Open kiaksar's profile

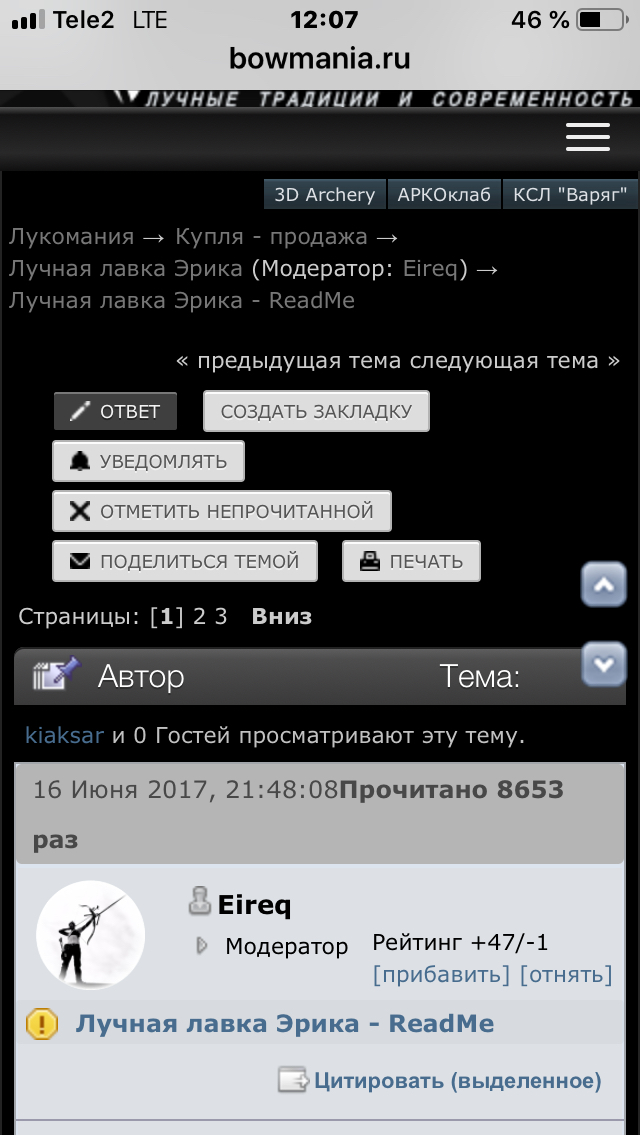click(64, 736)
